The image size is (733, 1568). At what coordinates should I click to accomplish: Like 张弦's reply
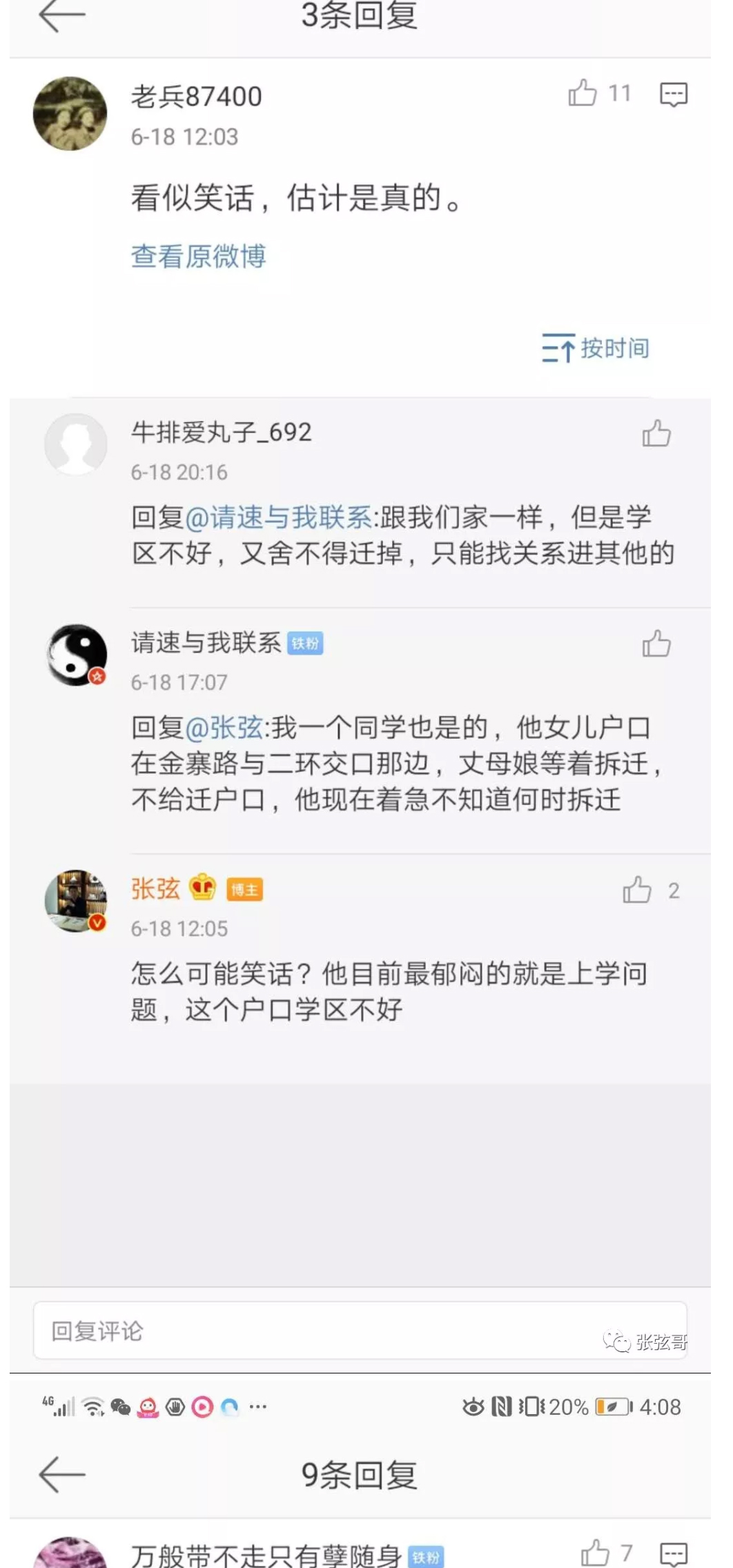point(636,891)
